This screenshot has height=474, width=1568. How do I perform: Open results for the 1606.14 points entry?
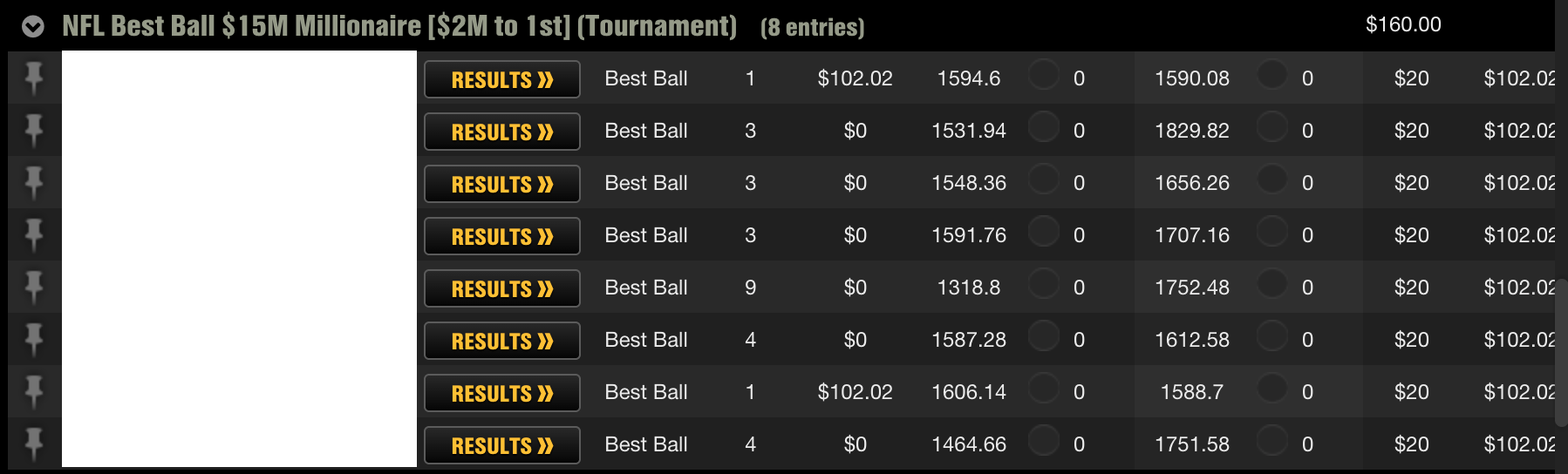coord(502,393)
